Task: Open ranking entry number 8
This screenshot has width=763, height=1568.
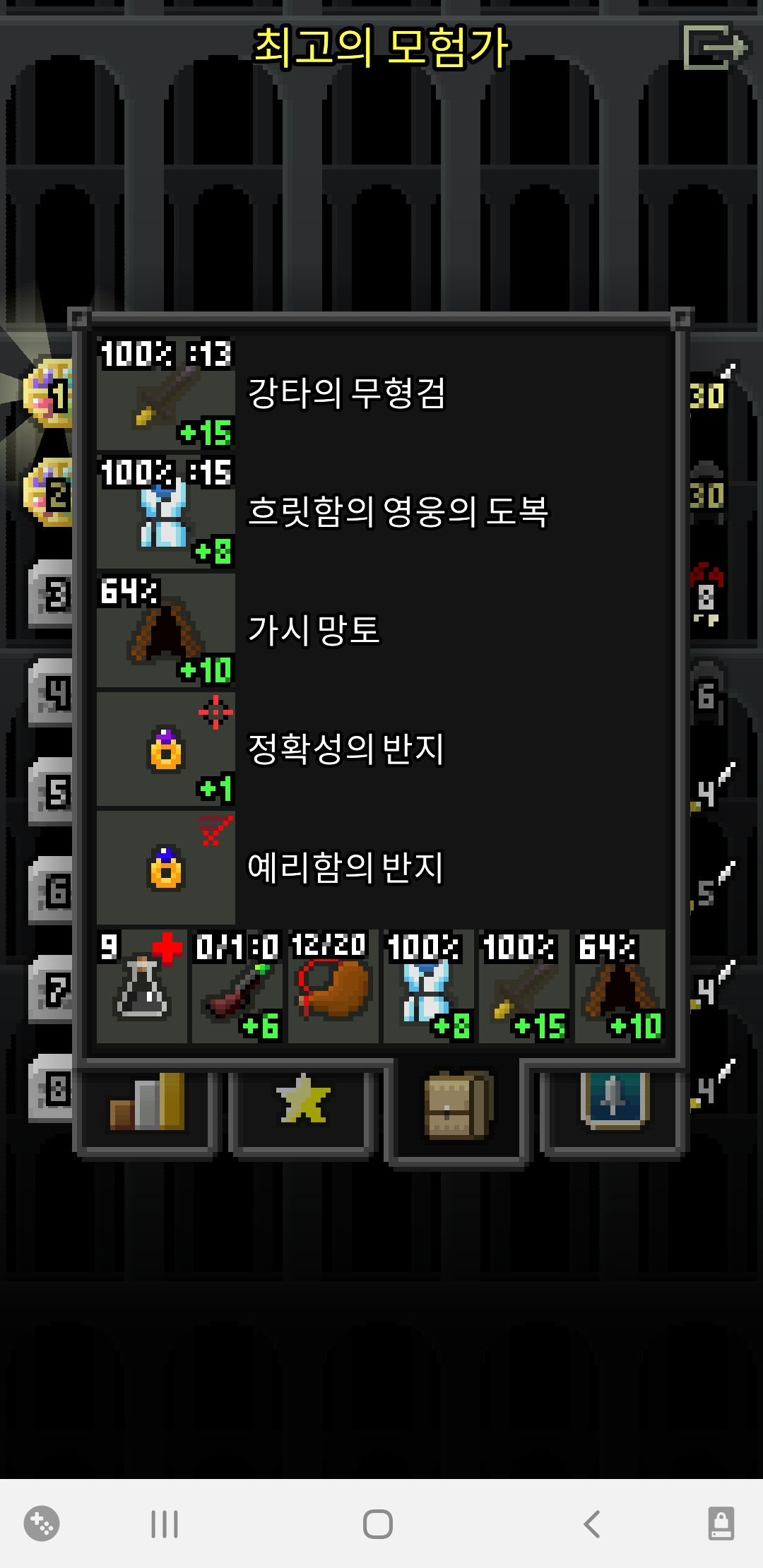Action: coord(51,1088)
